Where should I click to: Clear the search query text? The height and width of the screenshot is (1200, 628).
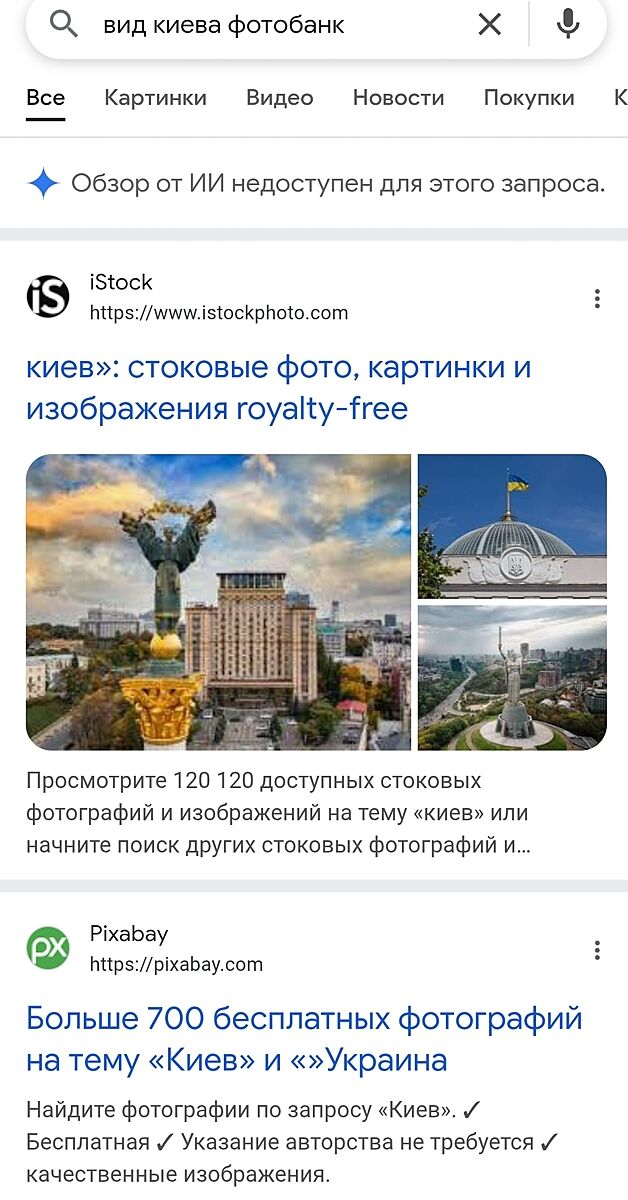pos(490,25)
